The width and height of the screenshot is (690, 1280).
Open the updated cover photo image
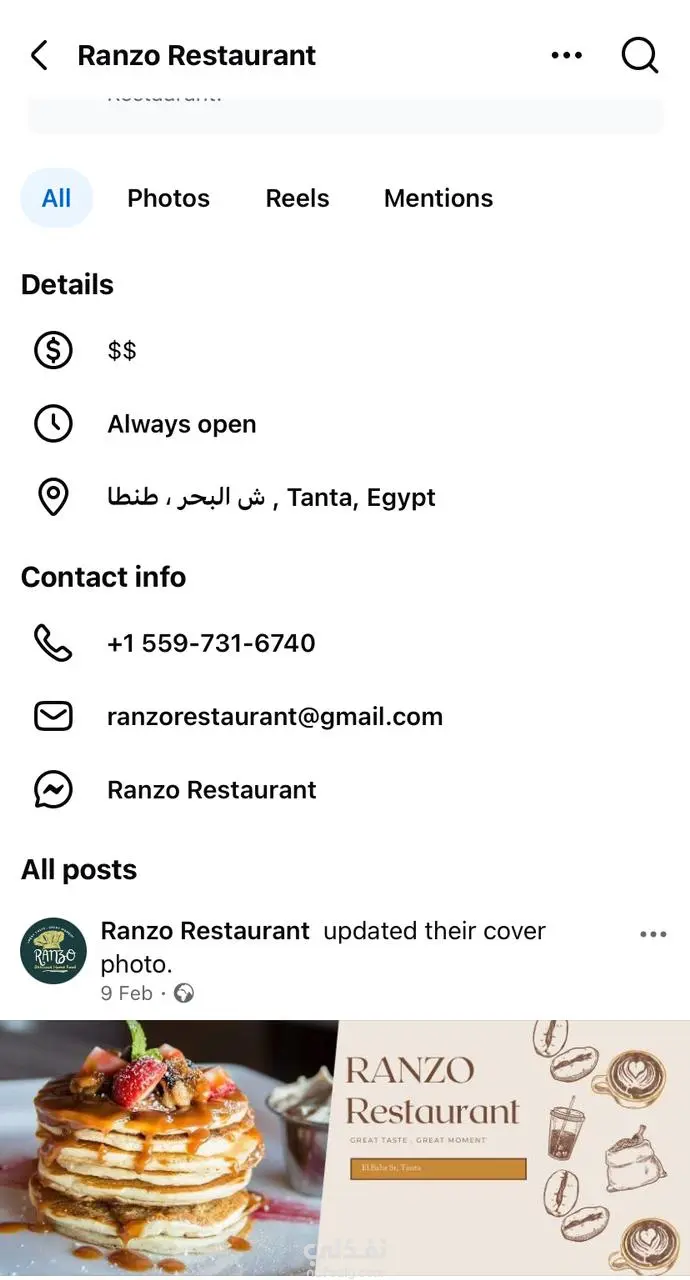345,1148
